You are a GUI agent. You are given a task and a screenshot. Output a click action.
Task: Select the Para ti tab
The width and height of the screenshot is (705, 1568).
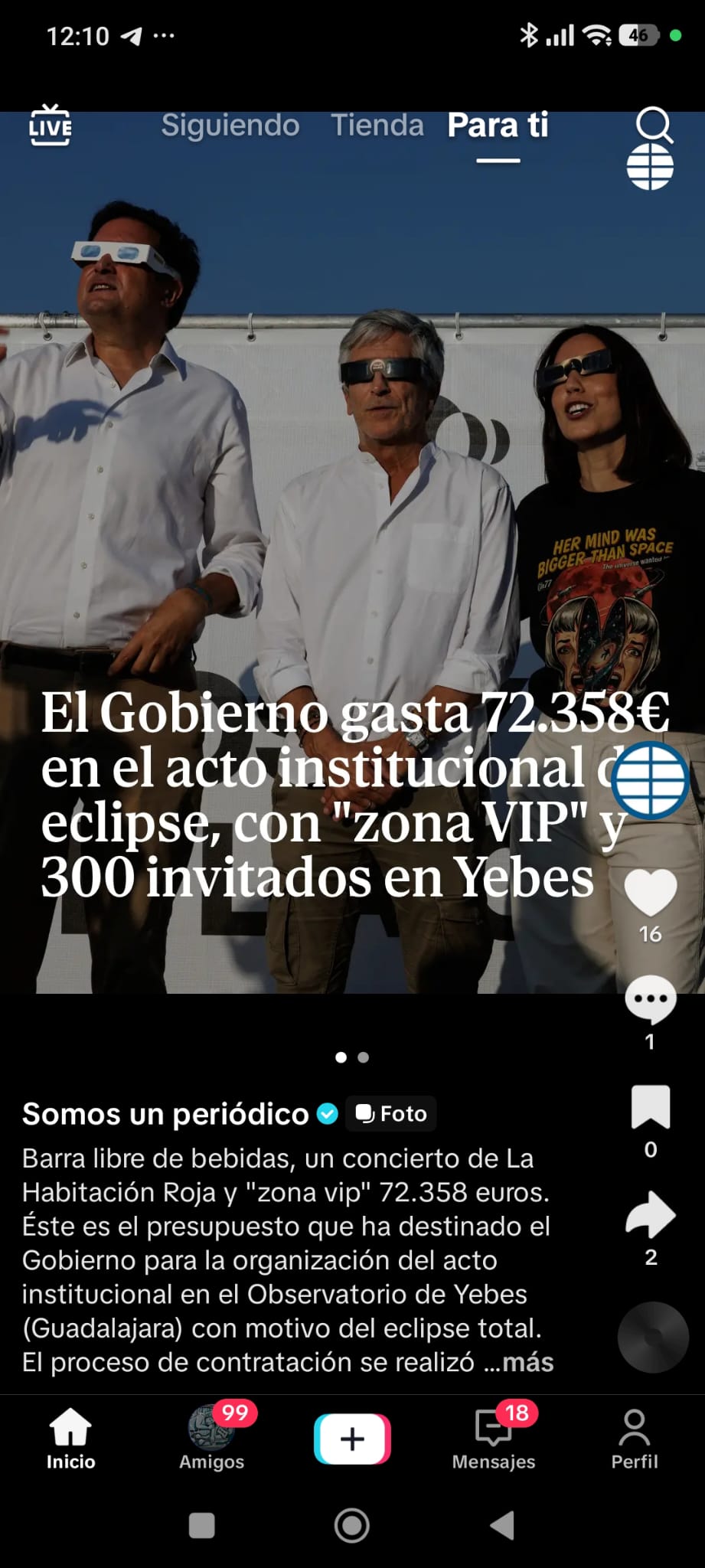coord(498,125)
